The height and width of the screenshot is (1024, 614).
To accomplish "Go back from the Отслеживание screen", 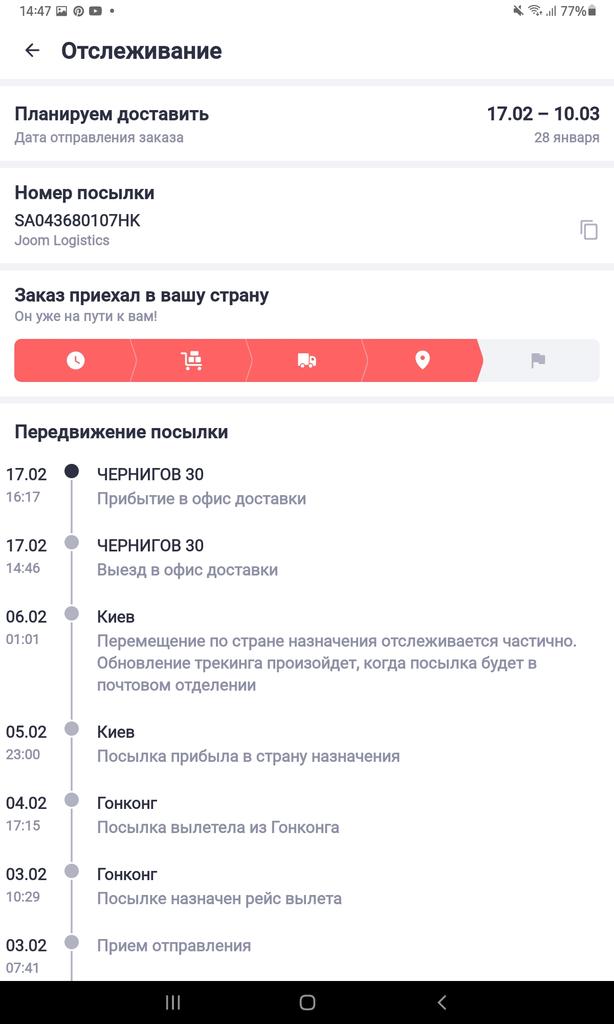I will tap(32, 51).
